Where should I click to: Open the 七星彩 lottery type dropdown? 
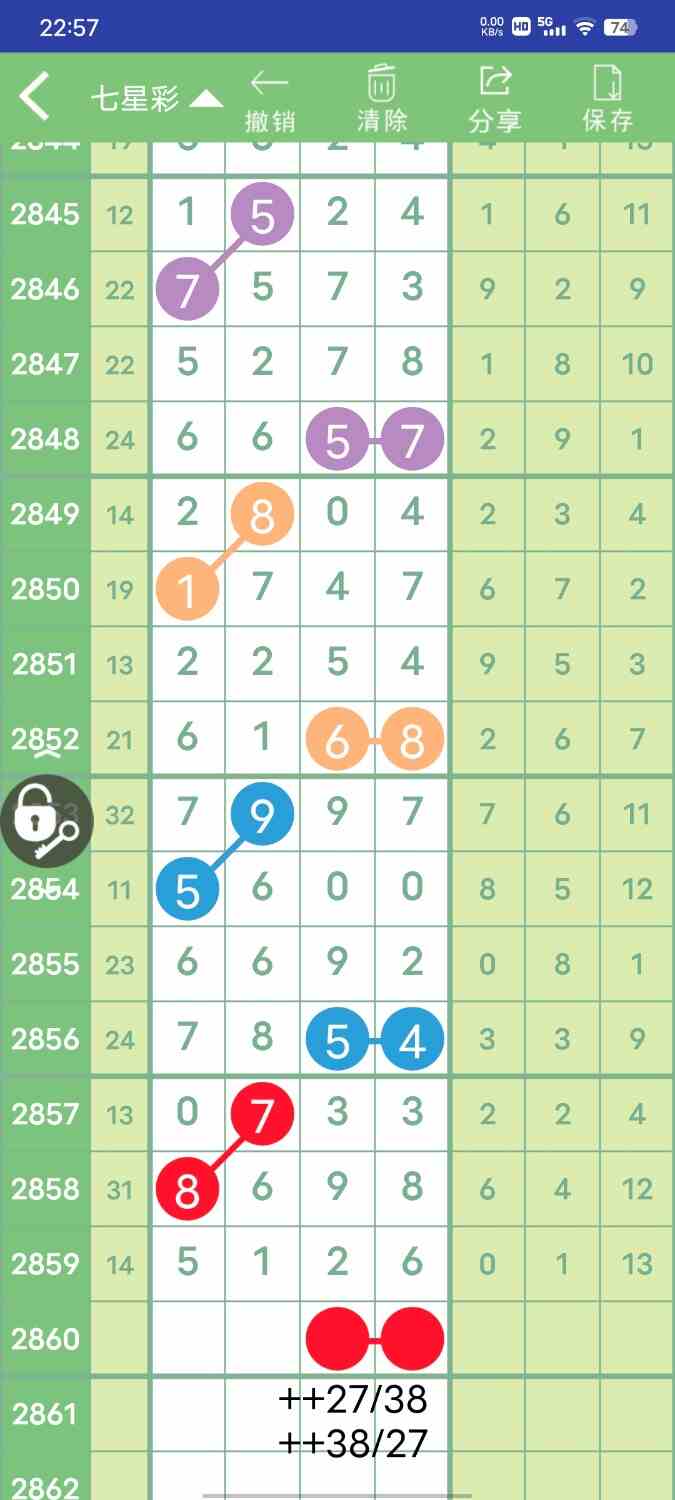click(x=156, y=98)
